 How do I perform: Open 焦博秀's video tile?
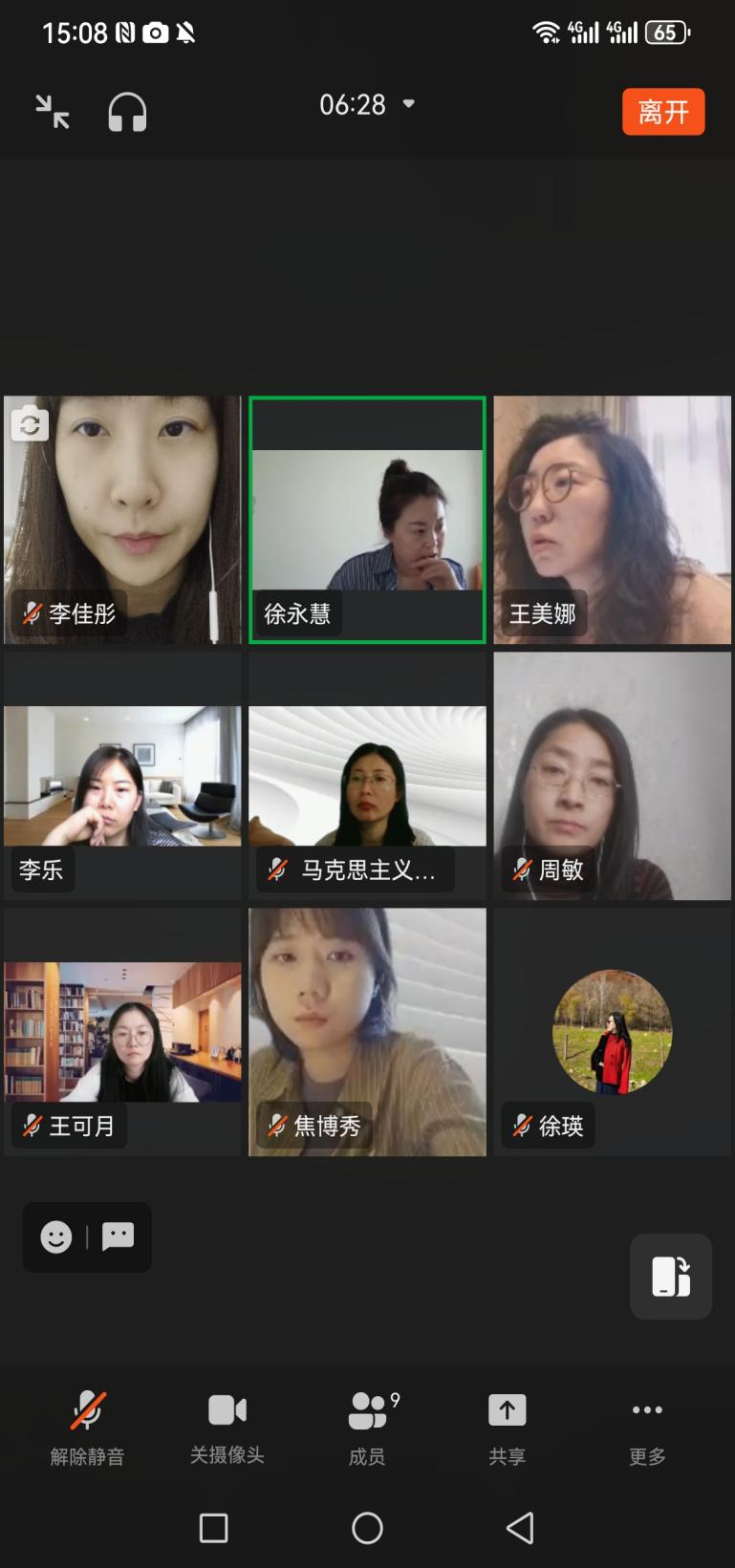point(367,1032)
